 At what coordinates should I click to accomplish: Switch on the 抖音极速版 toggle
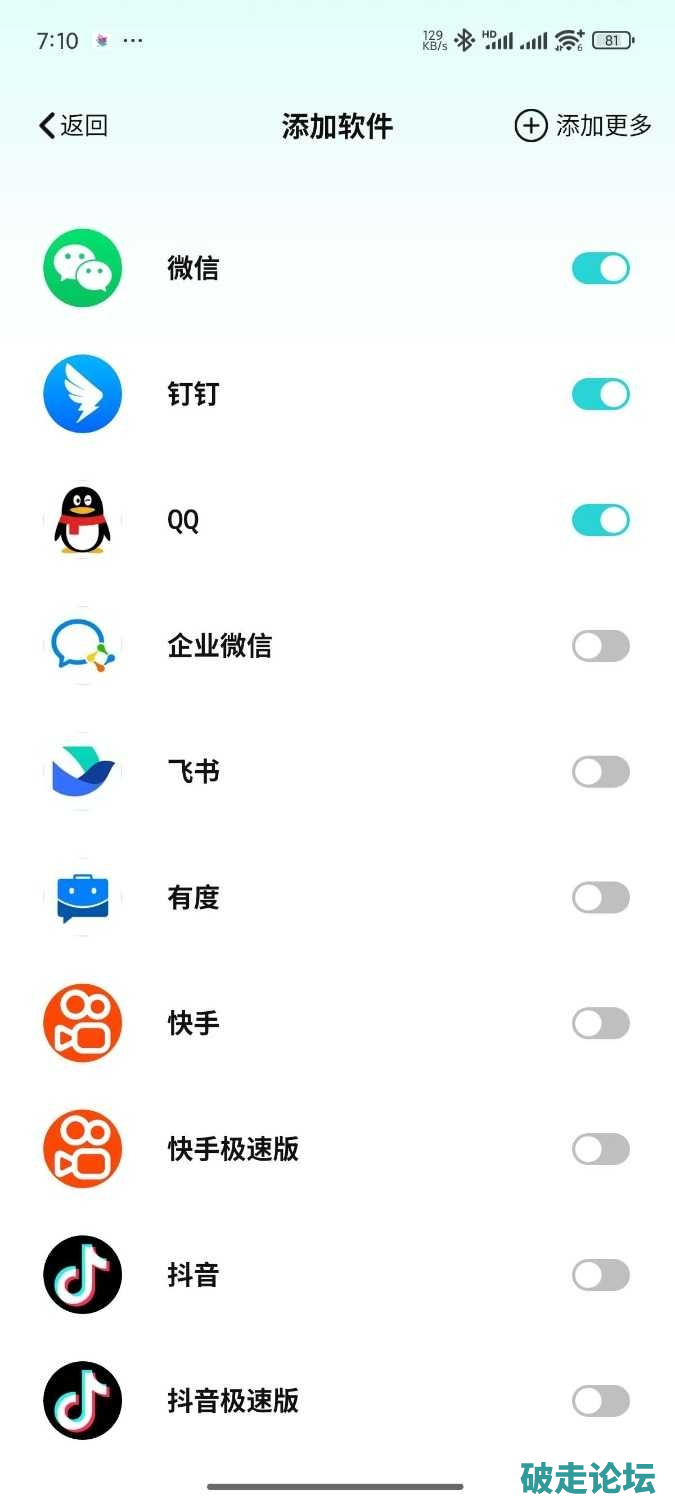click(x=600, y=1401)
